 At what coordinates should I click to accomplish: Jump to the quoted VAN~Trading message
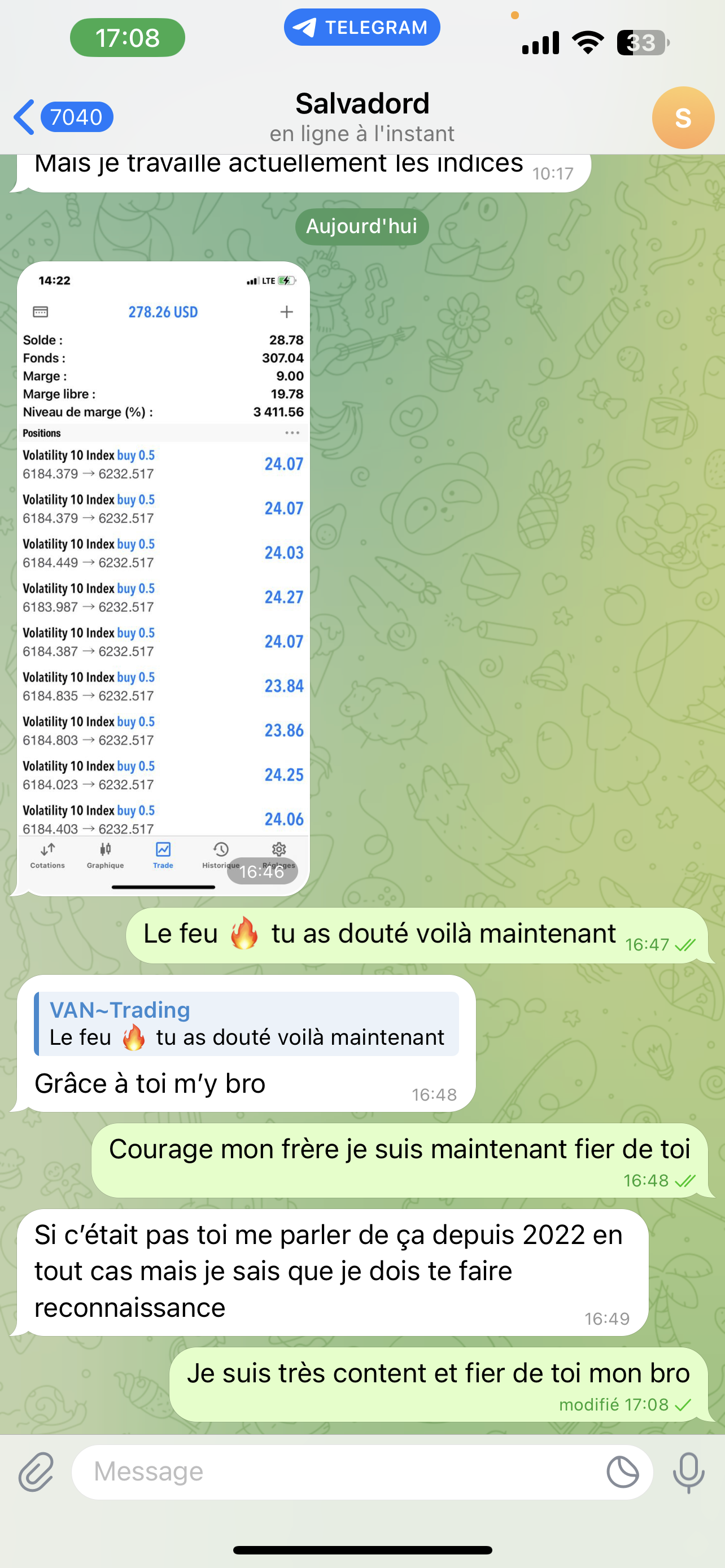click(x=247, y=1024)
